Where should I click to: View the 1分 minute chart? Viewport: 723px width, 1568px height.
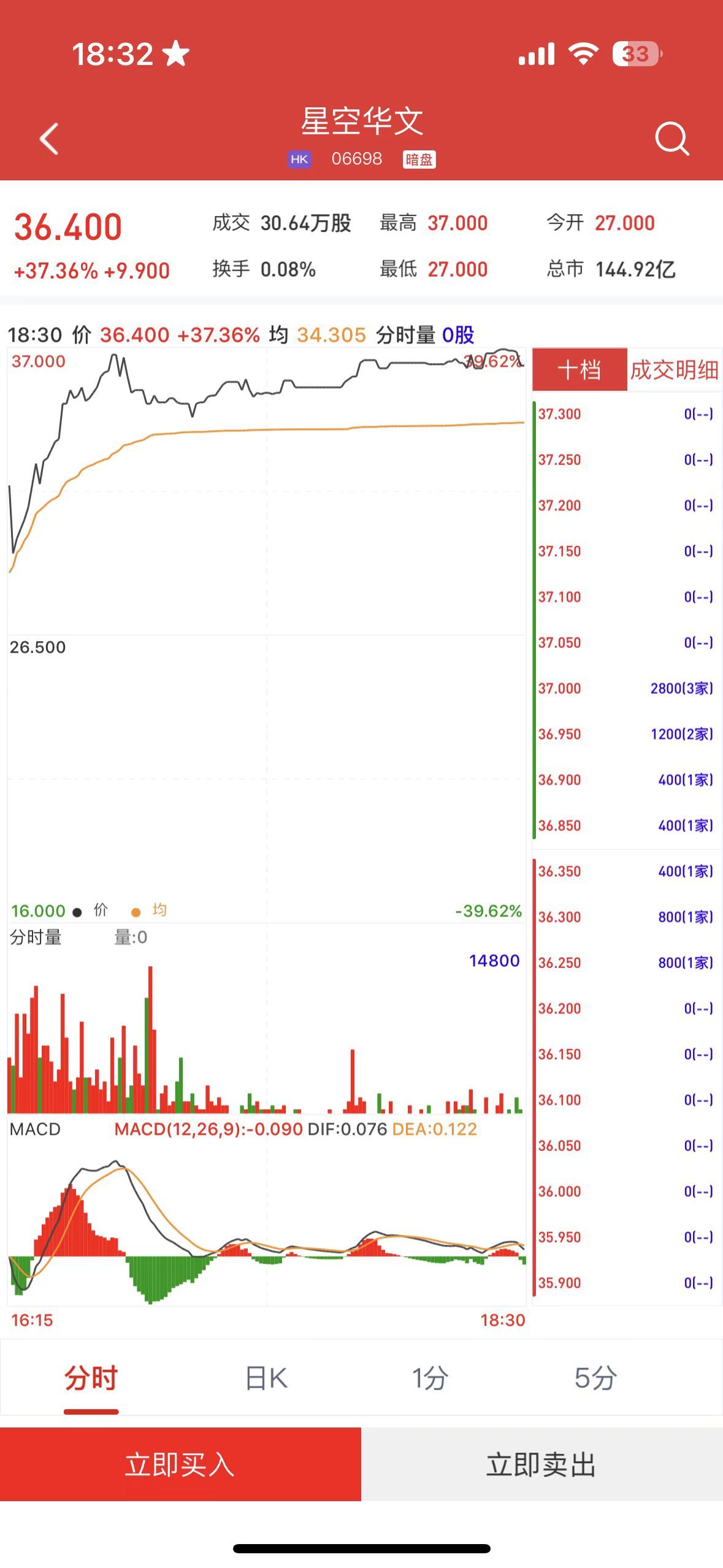tap(430, 1378)
